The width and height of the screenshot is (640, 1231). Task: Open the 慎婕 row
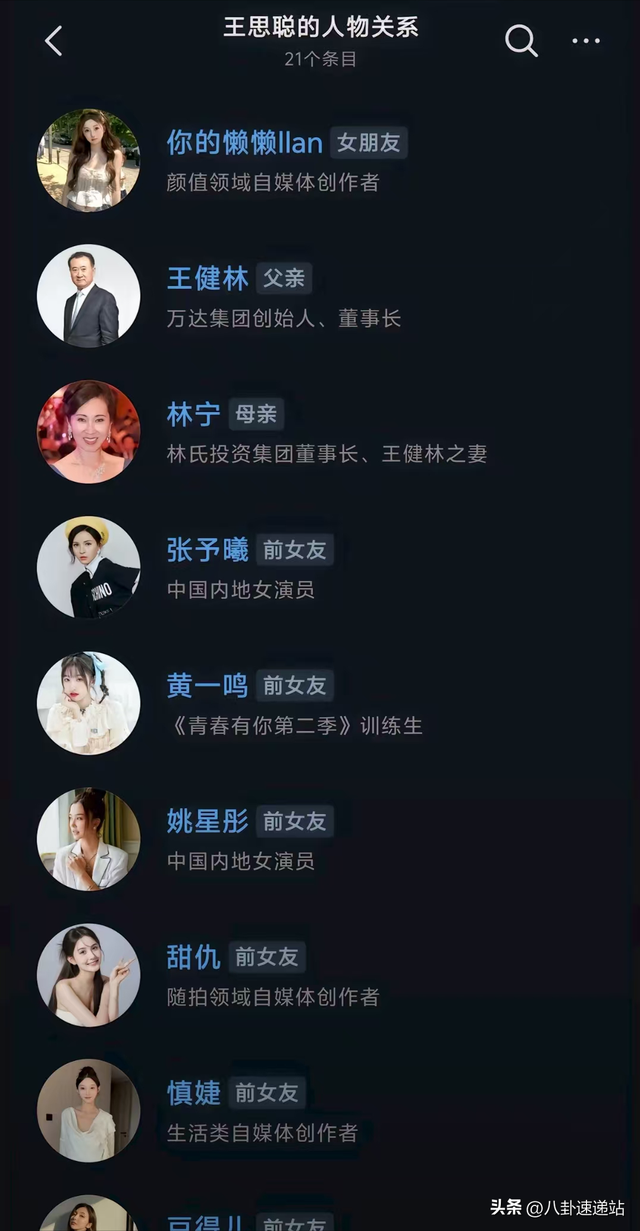tap(194, 1093)
